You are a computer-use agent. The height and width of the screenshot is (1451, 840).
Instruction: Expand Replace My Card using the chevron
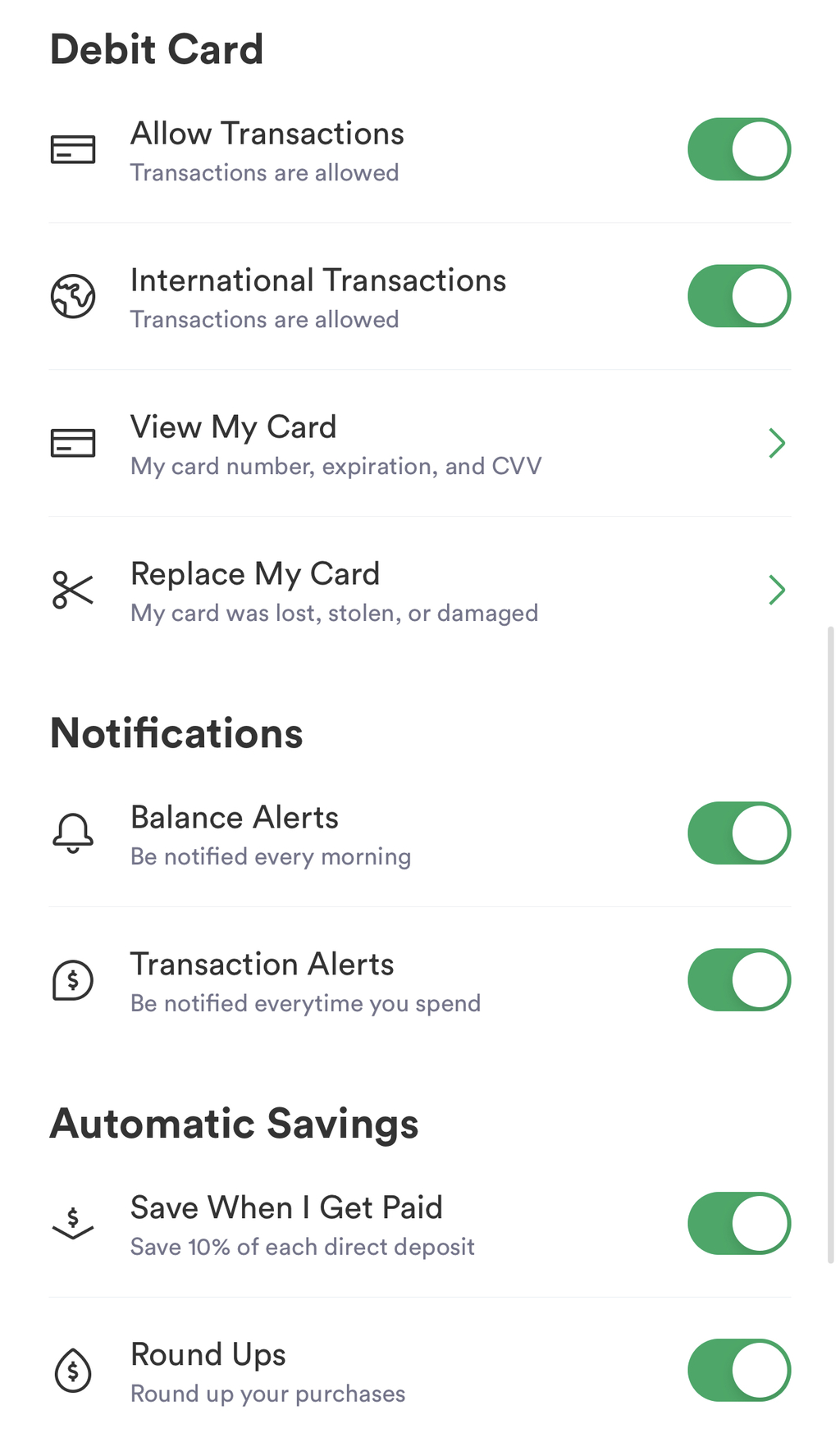pos(777,591)
